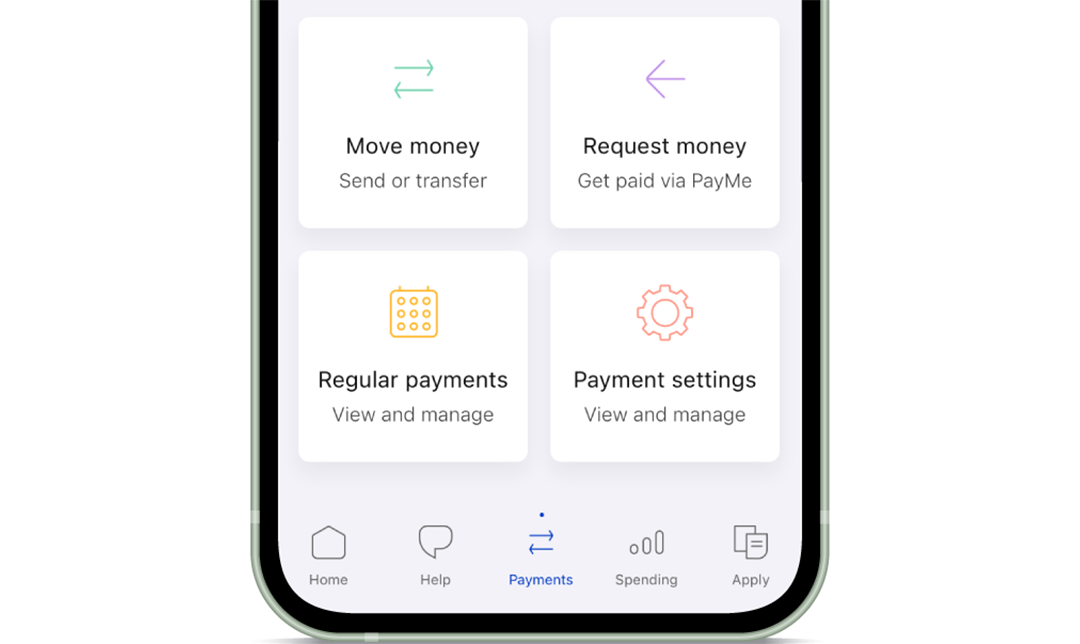The width and height of the screenshot is (1080, 644).
Task: Select the Payments tab
Action: (x=540, y=555)
